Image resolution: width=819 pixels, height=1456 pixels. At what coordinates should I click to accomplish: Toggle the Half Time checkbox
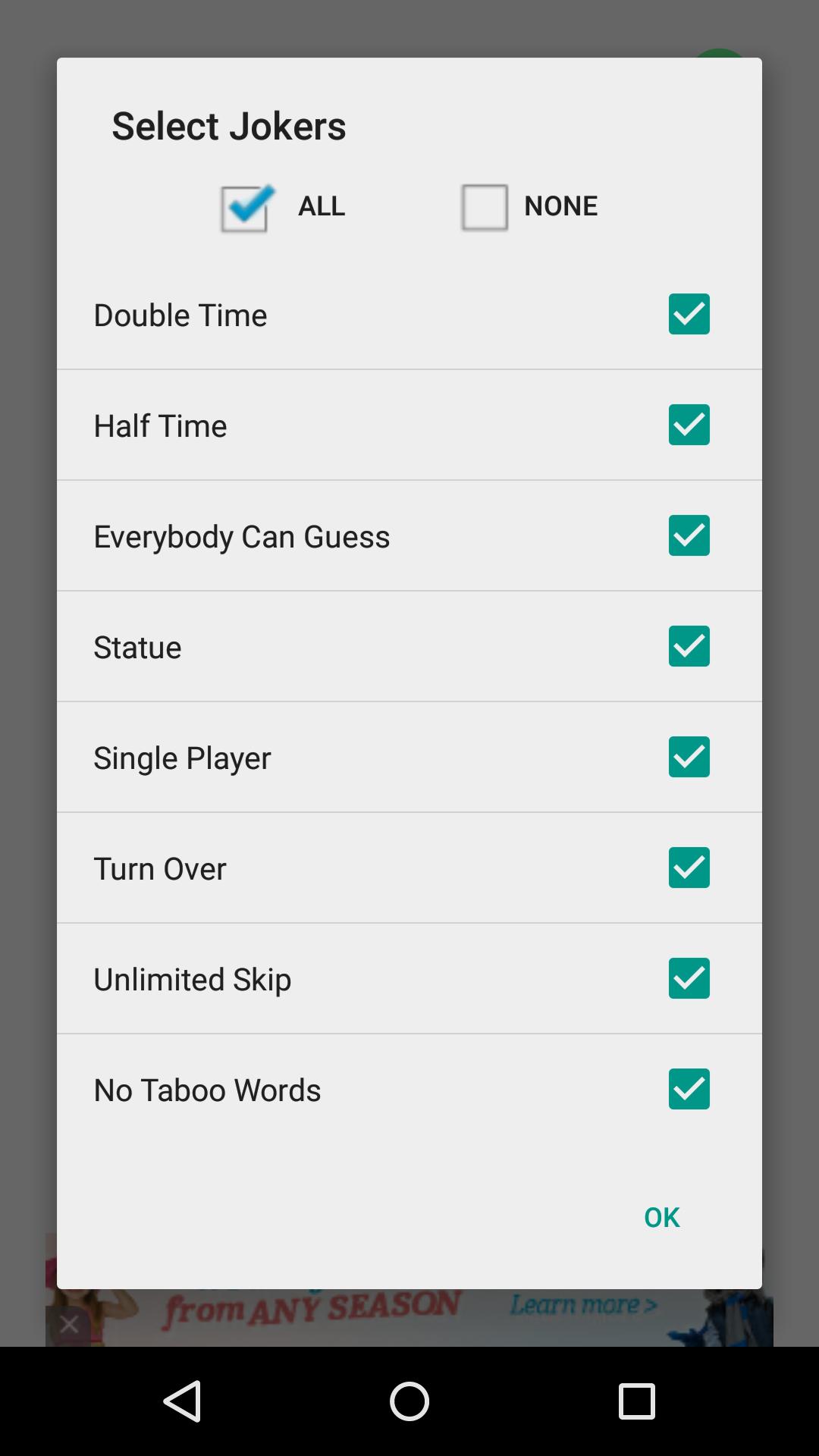pyautogui.click(x=689, y=425)
